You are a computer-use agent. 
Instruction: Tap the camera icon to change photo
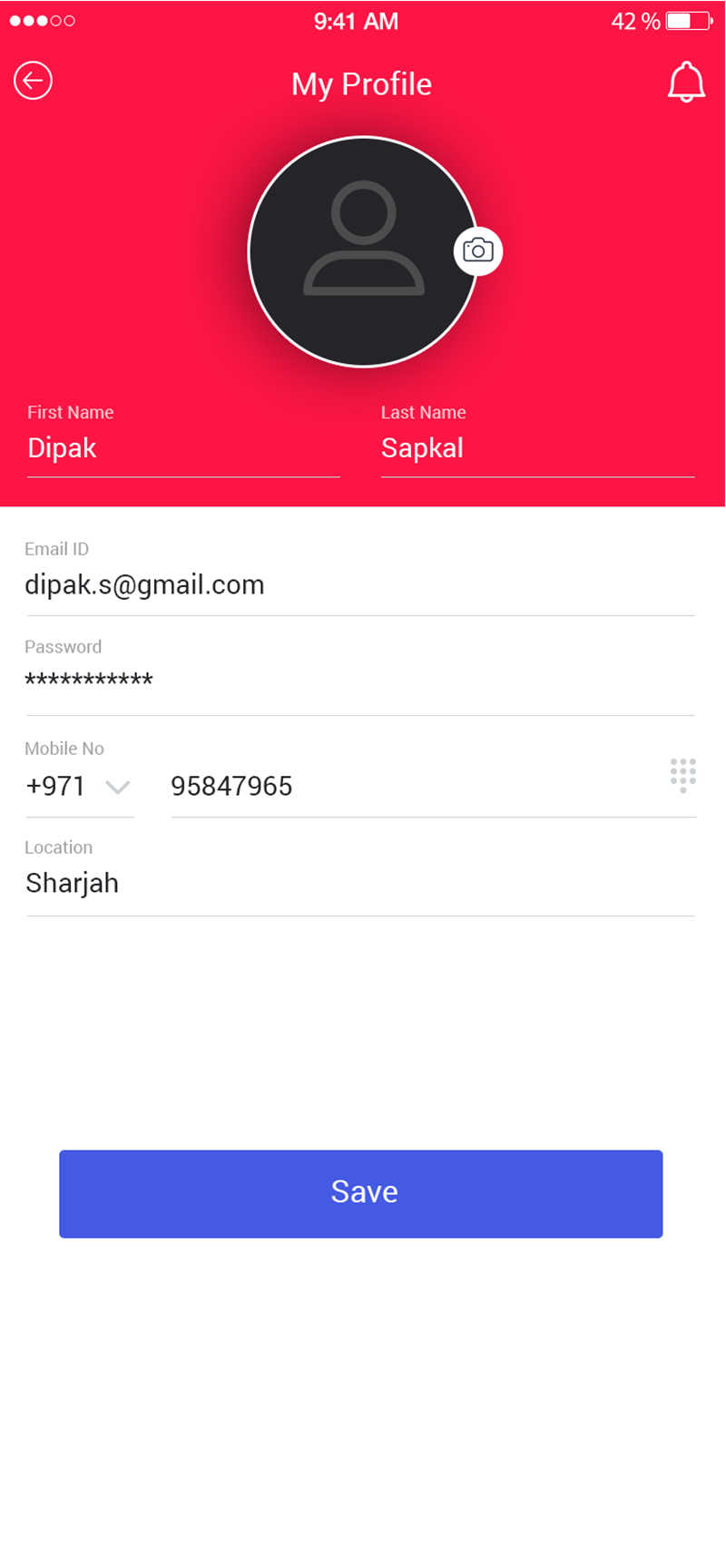(478, 250)
